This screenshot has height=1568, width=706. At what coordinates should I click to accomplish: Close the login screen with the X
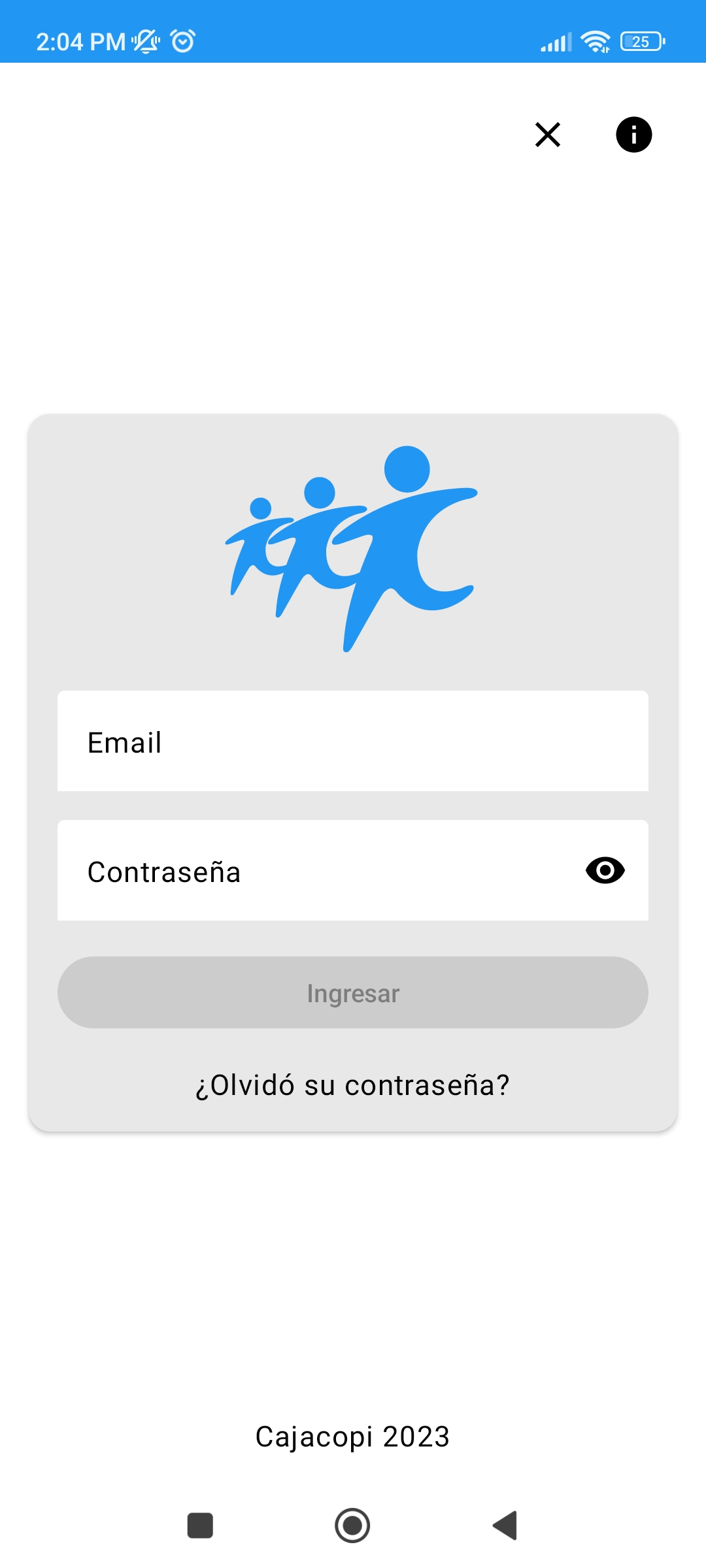click(x=547, y=135)
